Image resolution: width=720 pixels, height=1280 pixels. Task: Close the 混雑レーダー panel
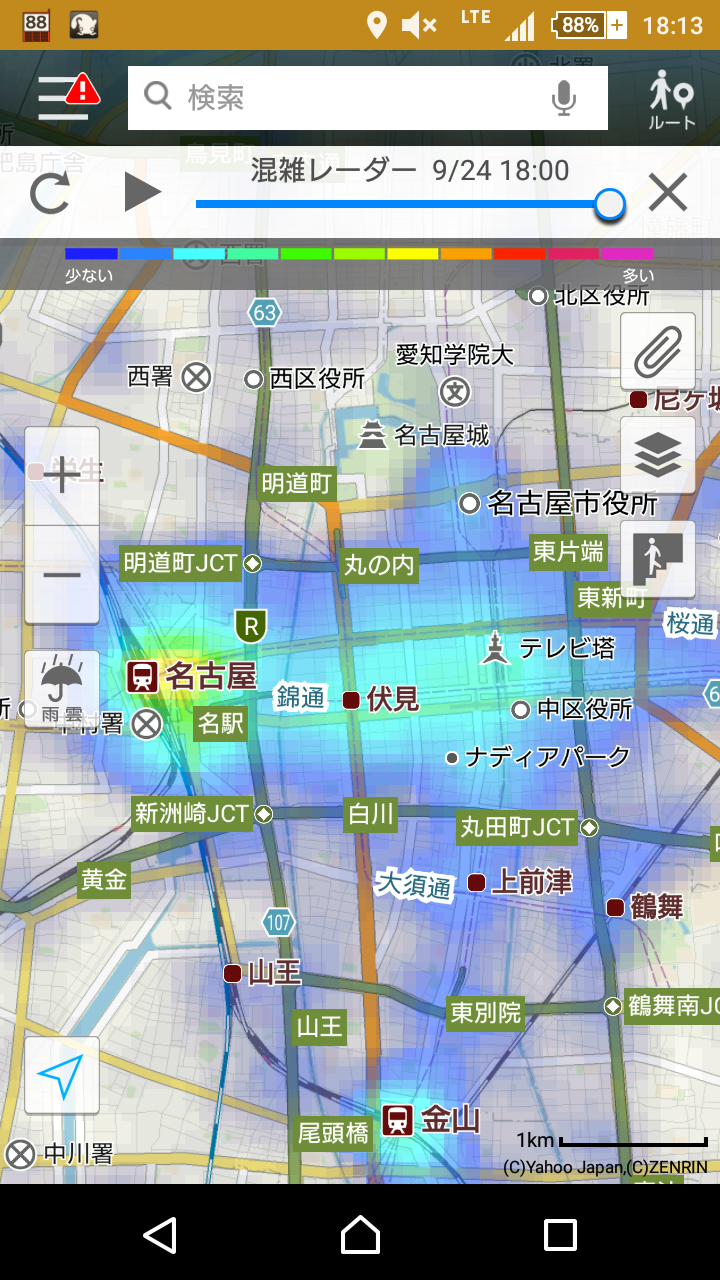[x=667, y=192]
